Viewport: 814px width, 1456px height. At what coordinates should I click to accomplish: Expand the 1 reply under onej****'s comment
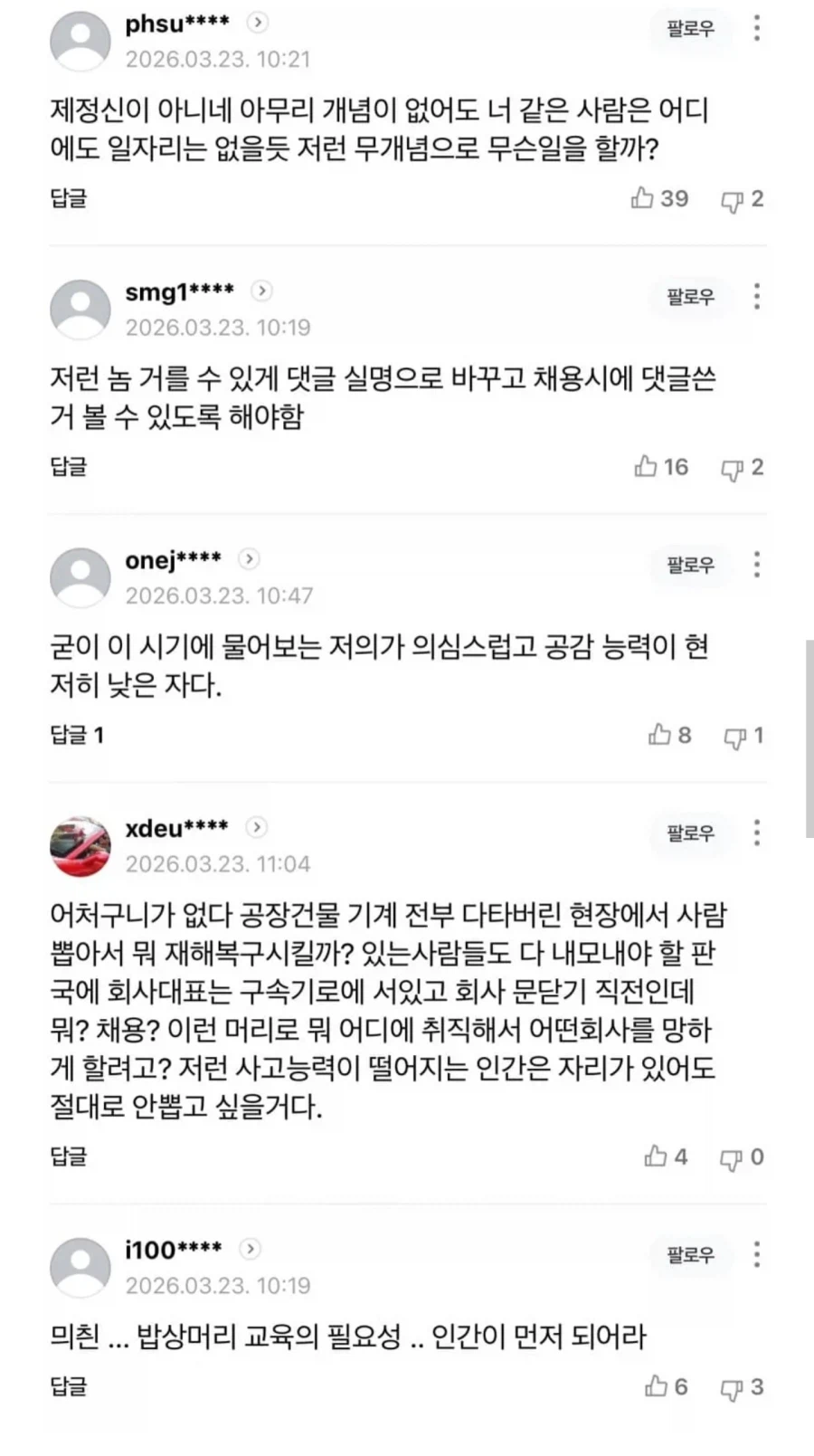pyautogui.click(x=77, y=736)
